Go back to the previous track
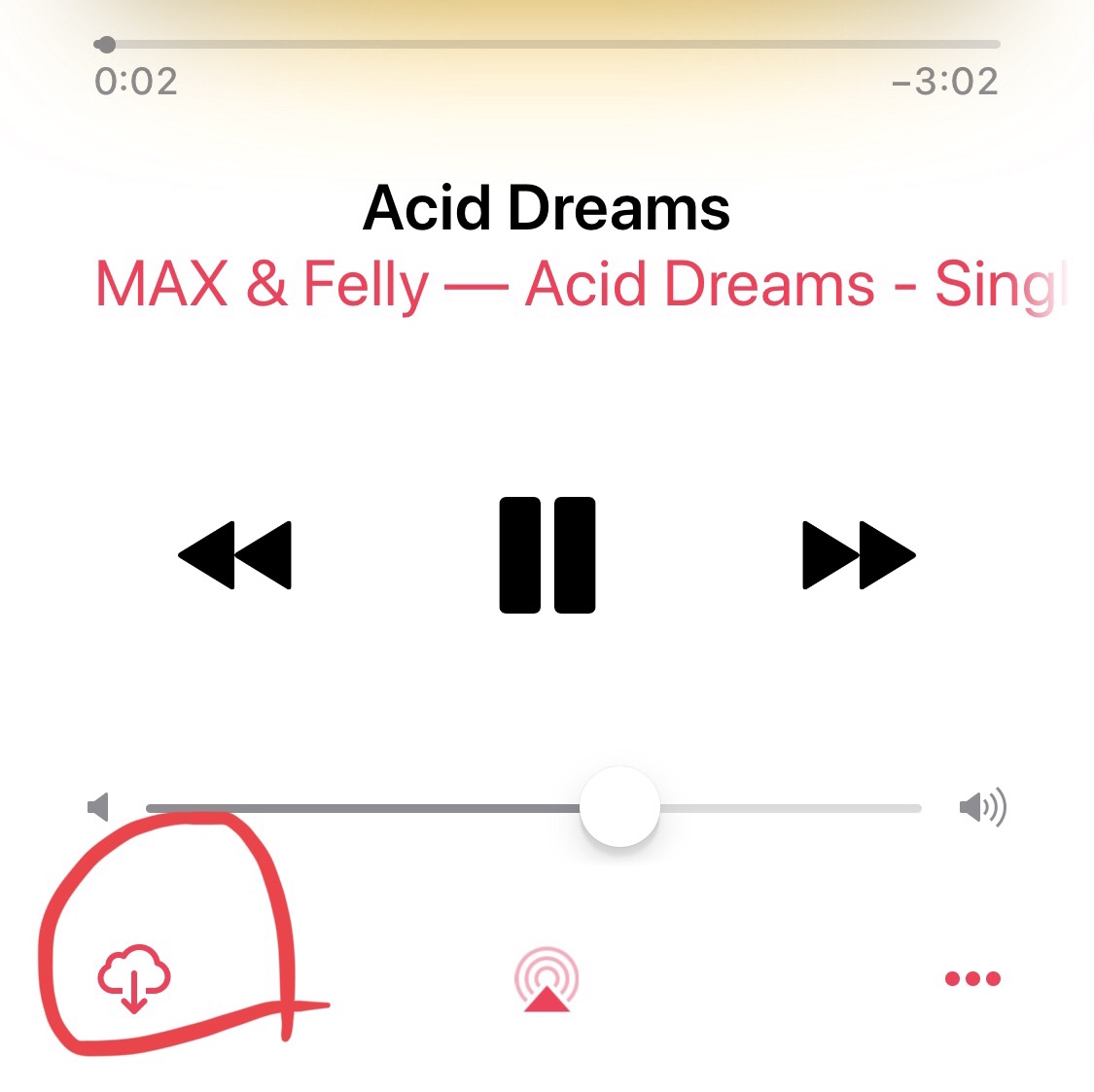This screenshot has height=1092, width=1094. click(x=235, y=555)
